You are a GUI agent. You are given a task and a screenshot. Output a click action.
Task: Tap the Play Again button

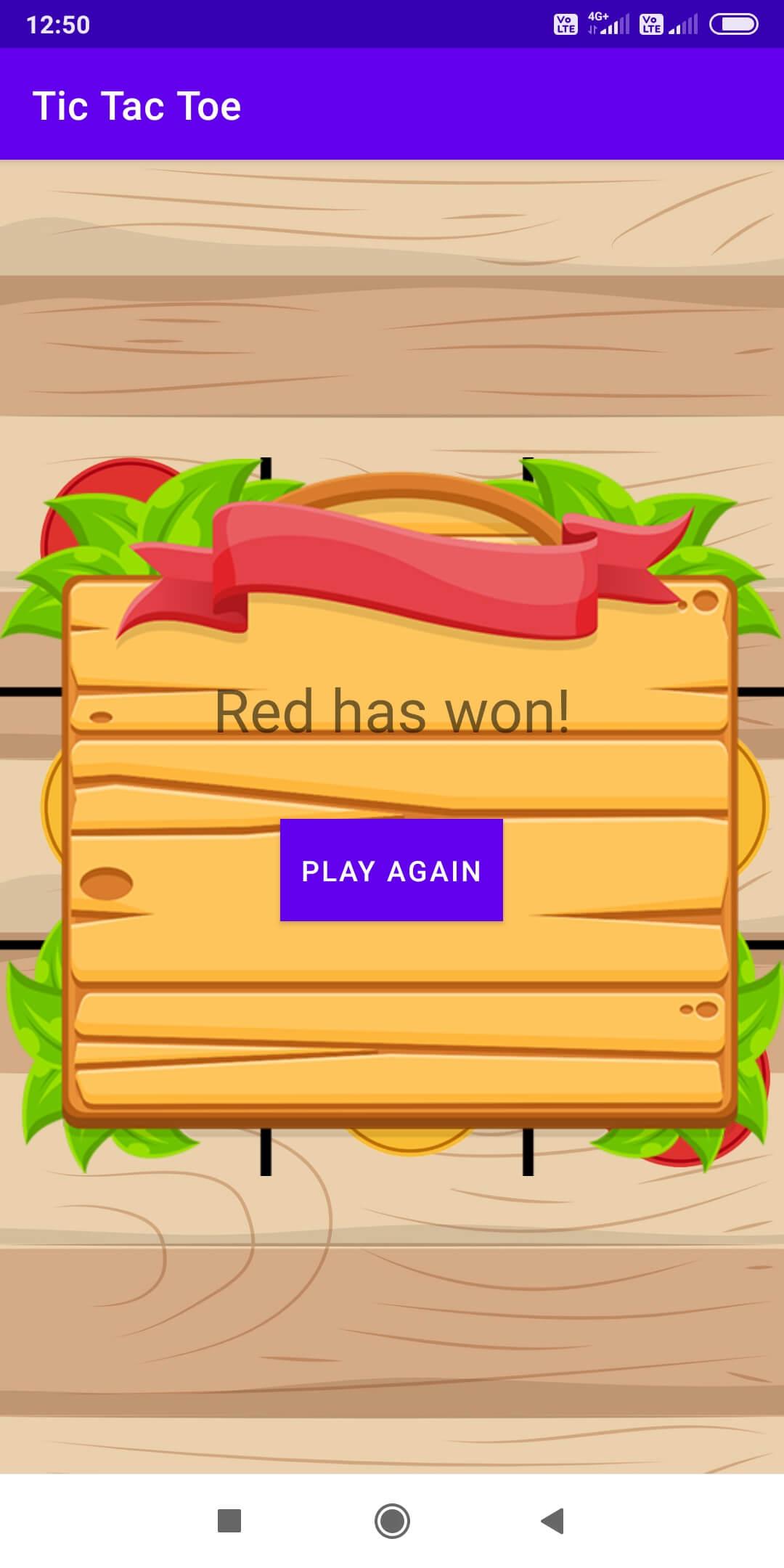pos(391,870)
